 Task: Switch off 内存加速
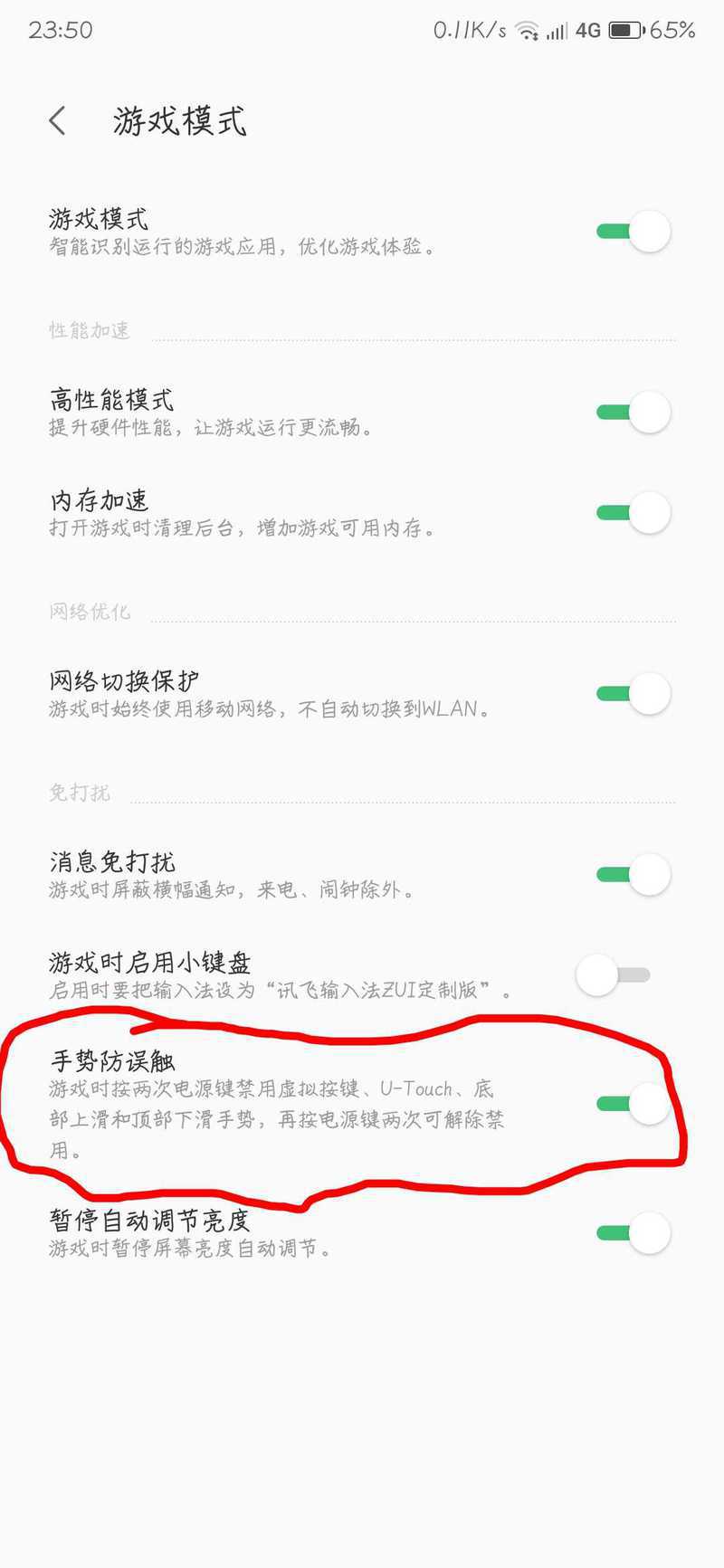pos(633,512)
